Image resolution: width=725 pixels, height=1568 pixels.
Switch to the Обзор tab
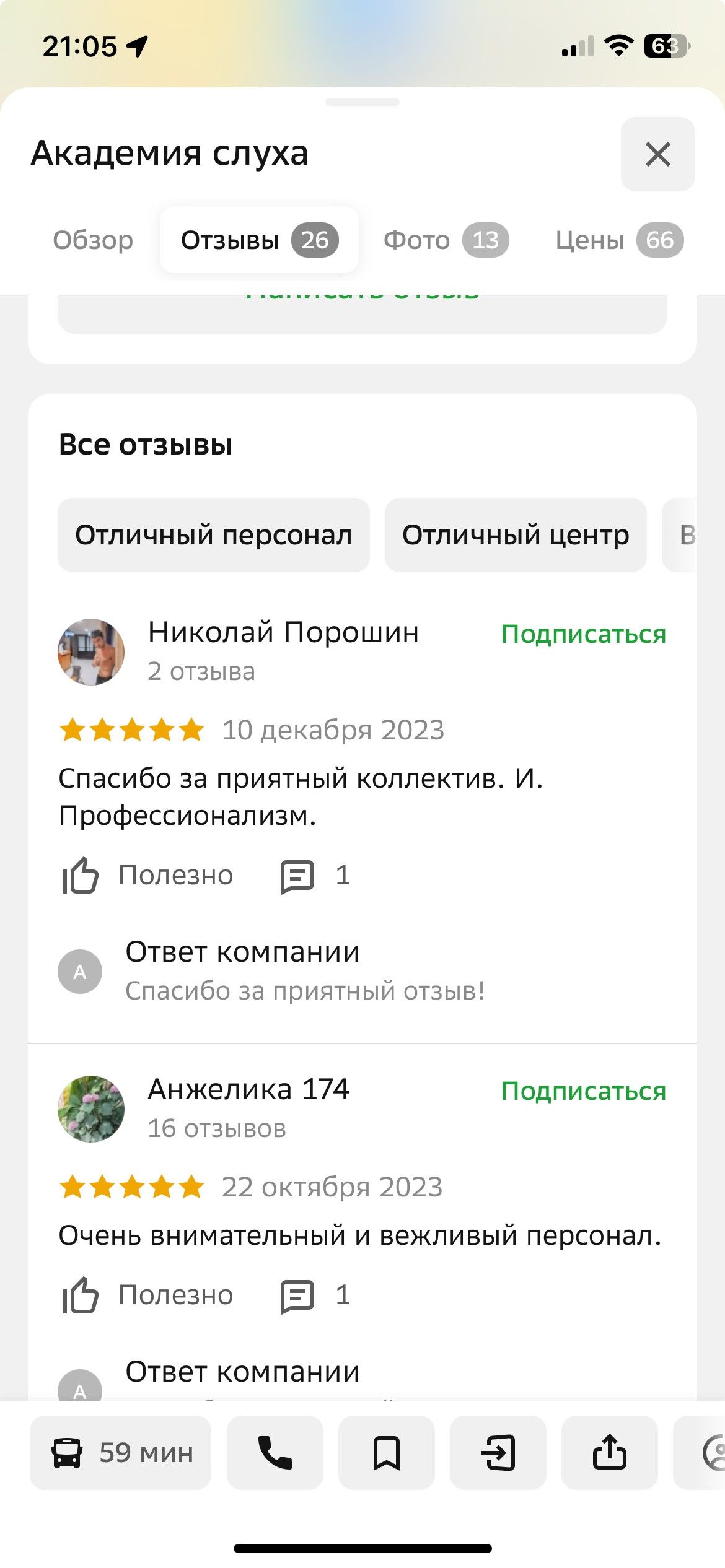[x=93, y=240]
